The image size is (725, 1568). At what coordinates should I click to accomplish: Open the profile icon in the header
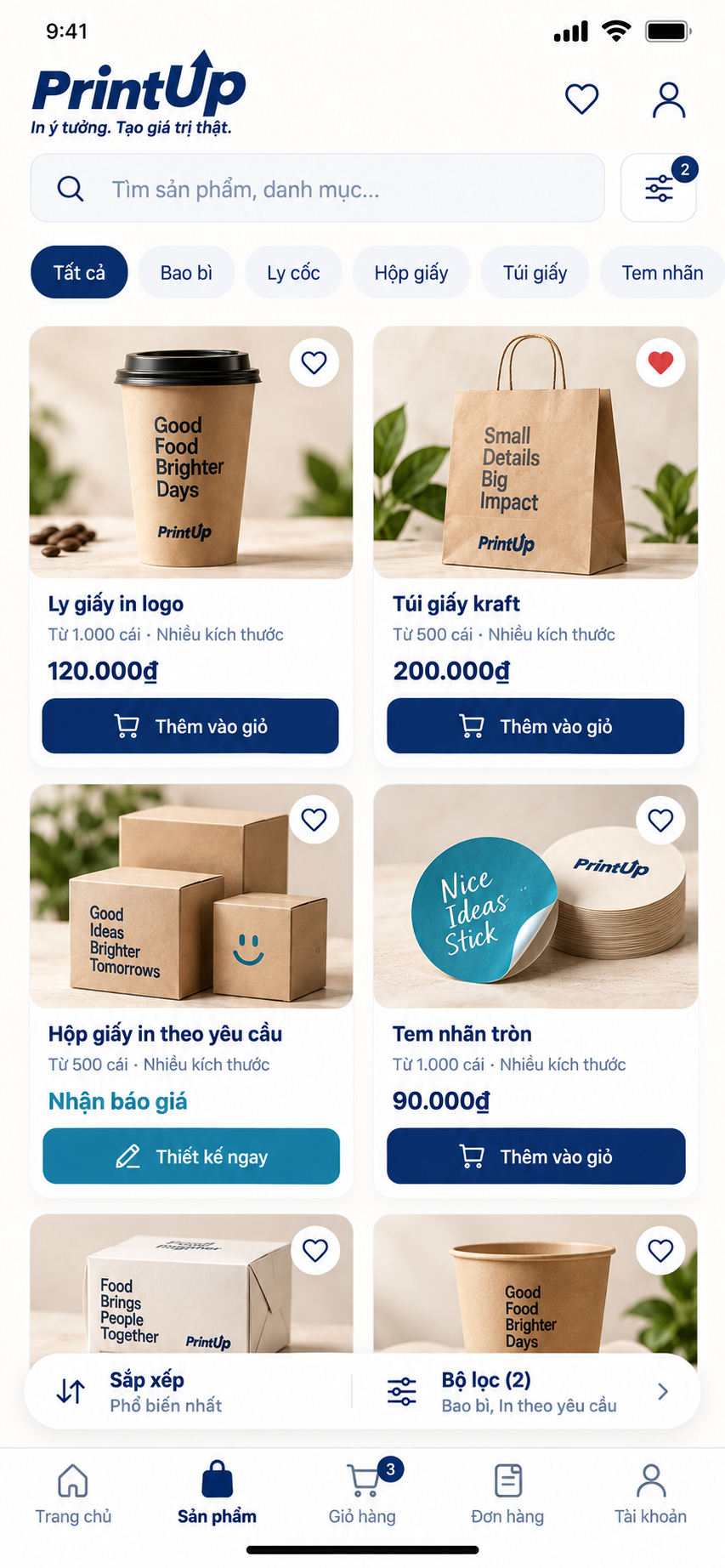point(669,99)
